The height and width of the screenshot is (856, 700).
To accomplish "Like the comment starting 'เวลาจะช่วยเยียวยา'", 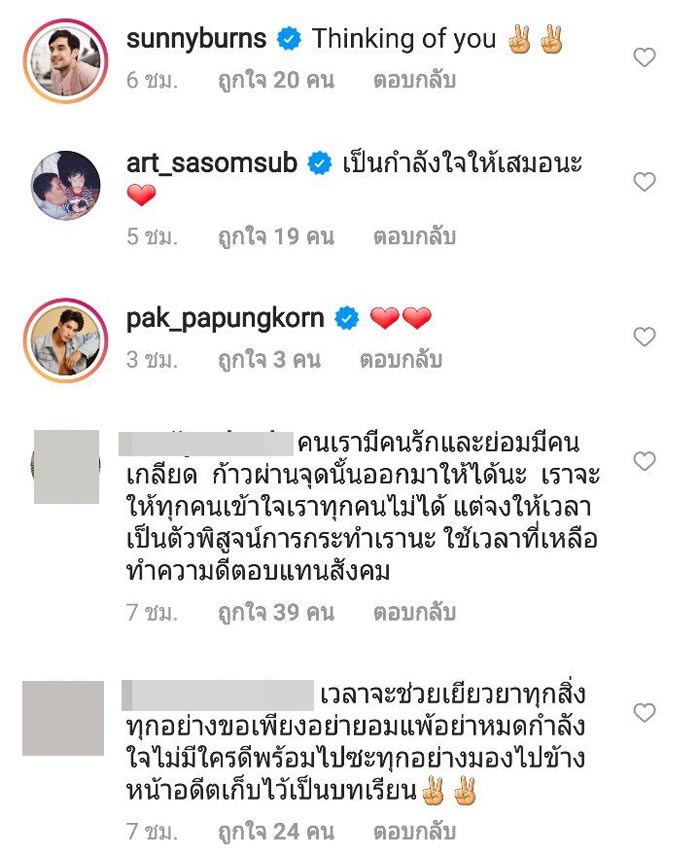I will (645, 713).
